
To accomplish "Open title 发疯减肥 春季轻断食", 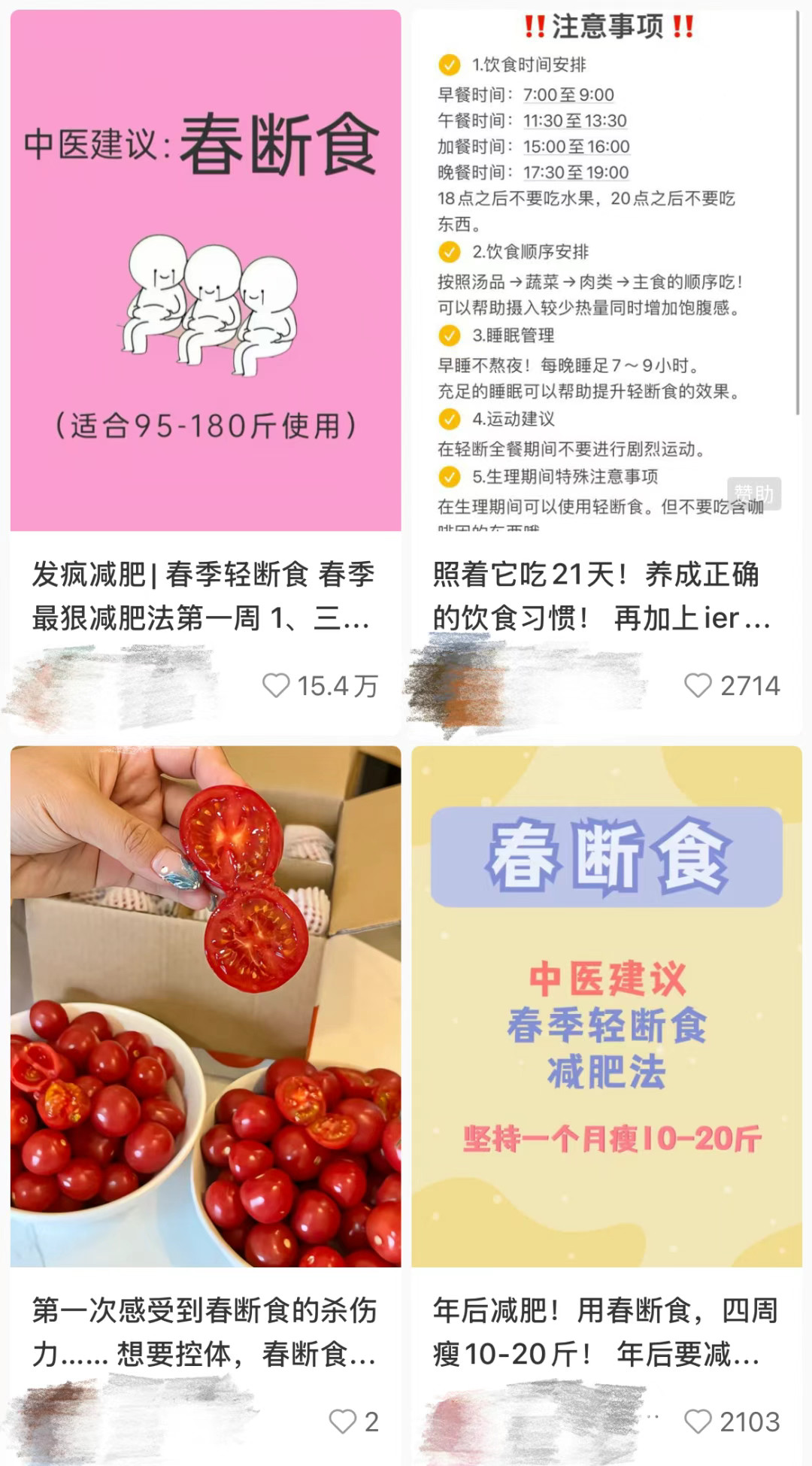I will click(203, 596).
